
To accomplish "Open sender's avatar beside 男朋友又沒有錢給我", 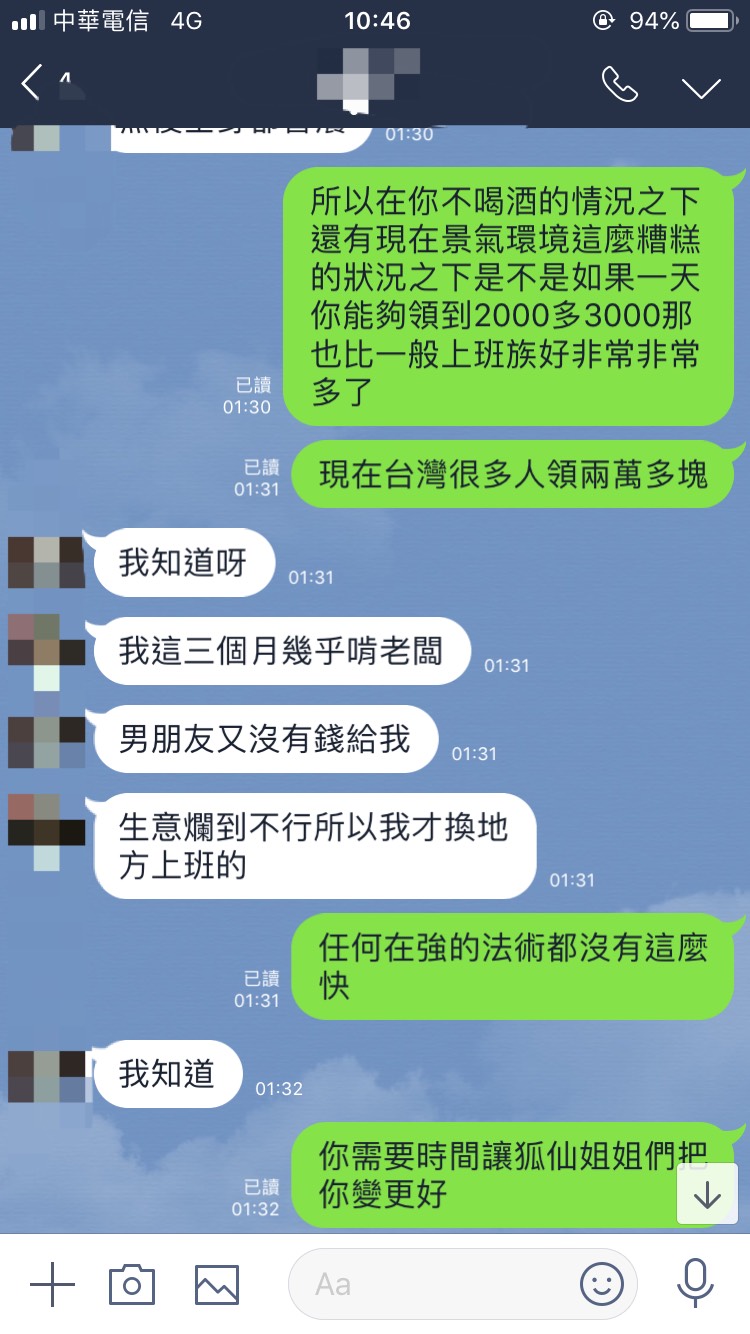I will 46,741.
